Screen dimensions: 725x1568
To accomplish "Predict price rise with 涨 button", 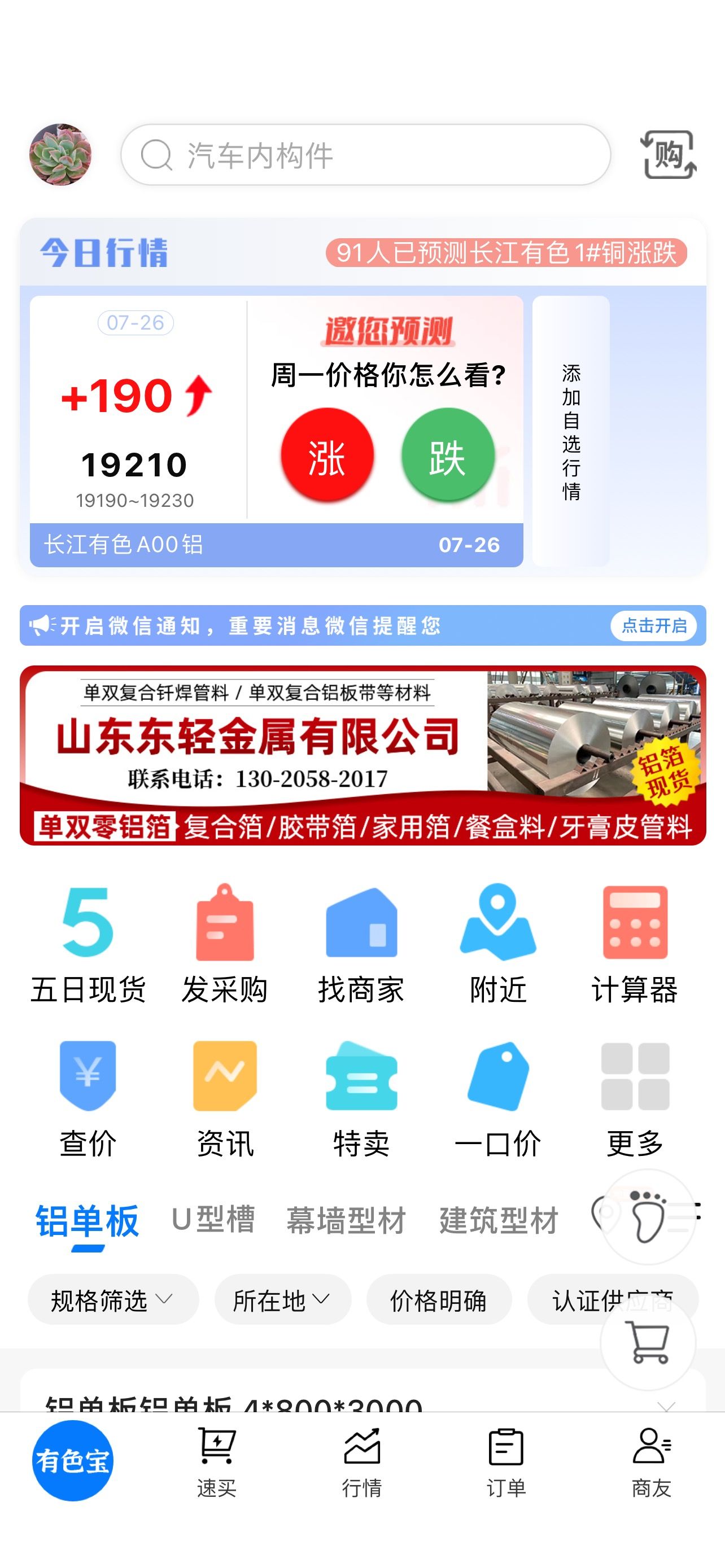I will [x=327, y=455].
